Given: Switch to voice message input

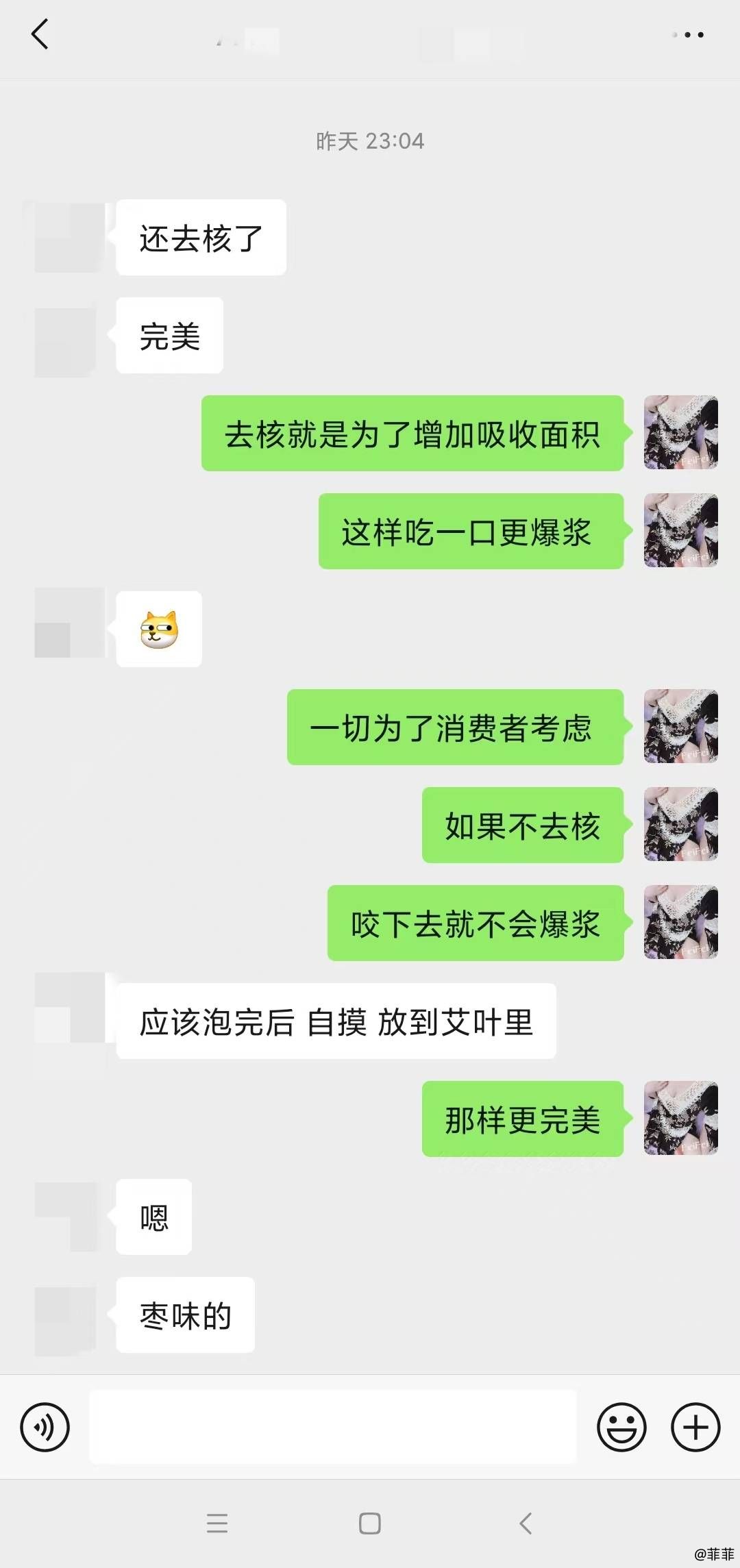Looking at the screenshot, I should click(45, 1427).
